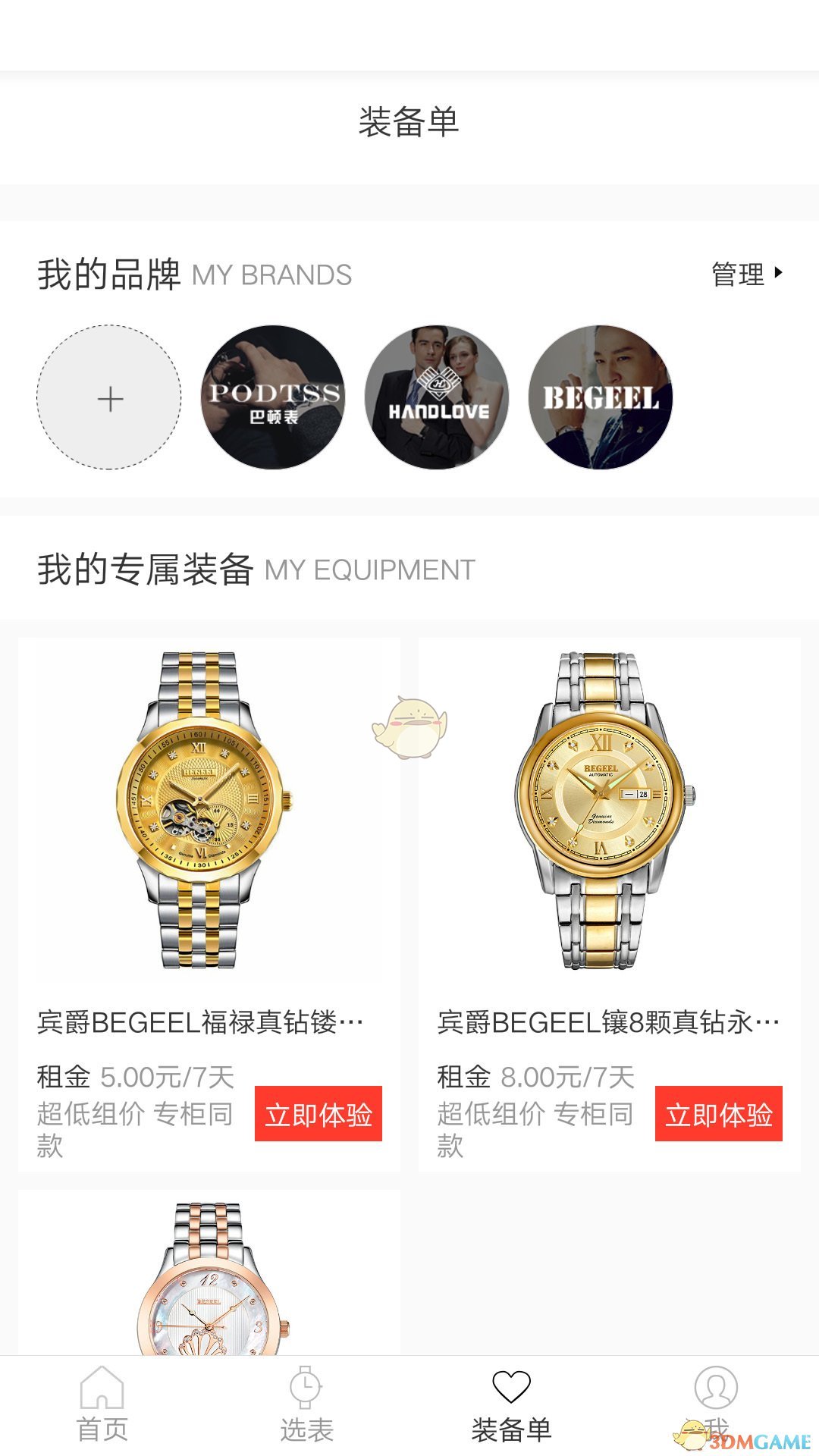Add a new brand with plus circle

coord(109,397)
